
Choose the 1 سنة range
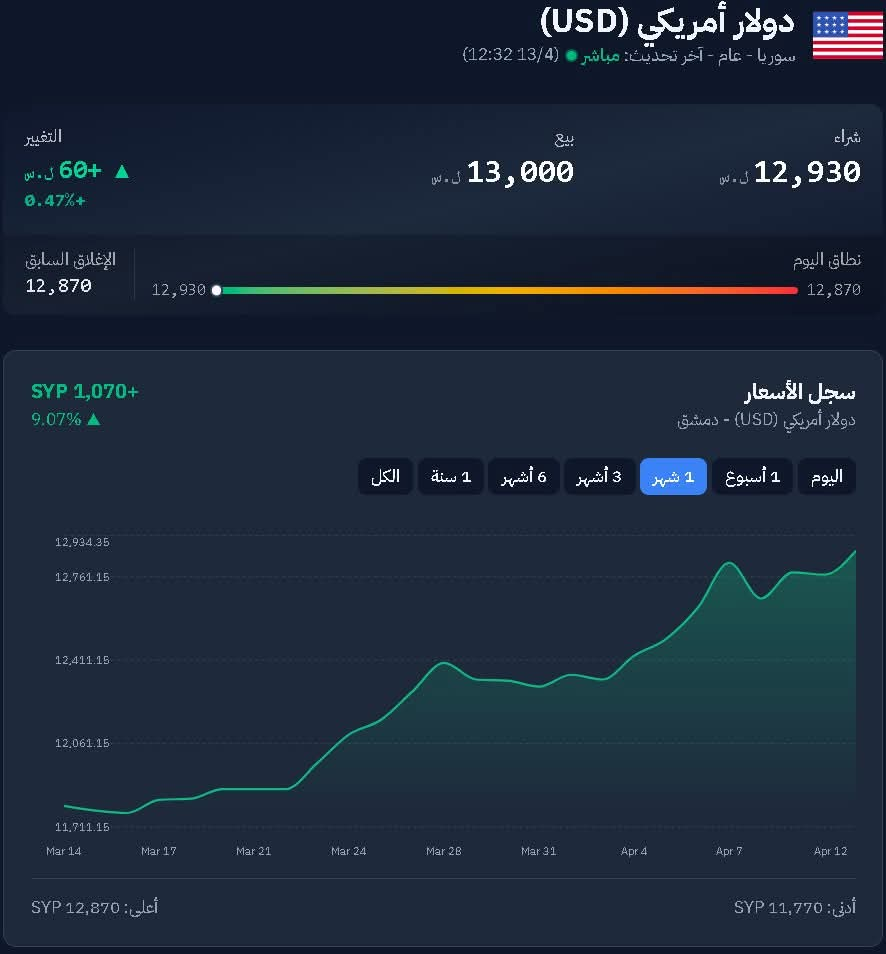(x=450, y=477)
